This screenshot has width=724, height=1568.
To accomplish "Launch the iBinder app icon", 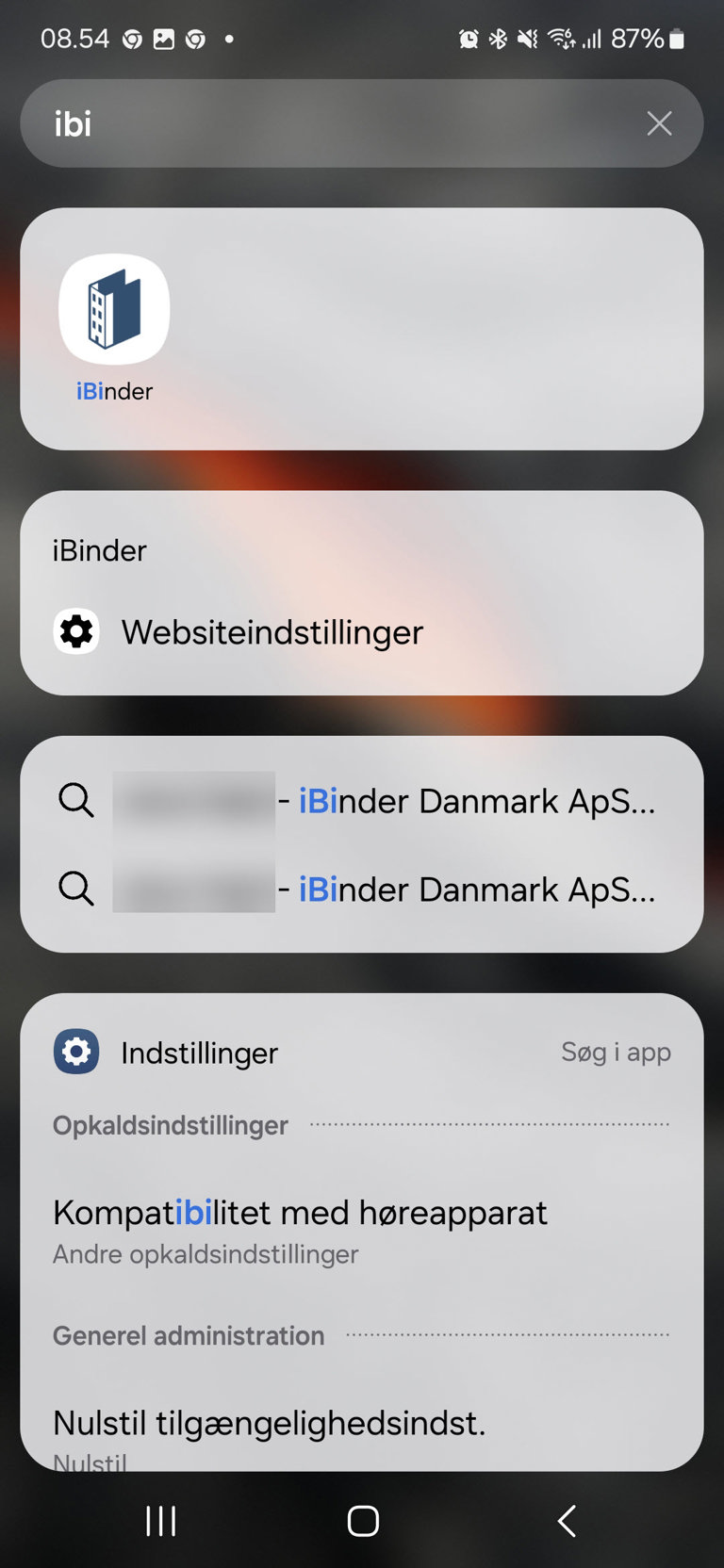I will 114,309.
